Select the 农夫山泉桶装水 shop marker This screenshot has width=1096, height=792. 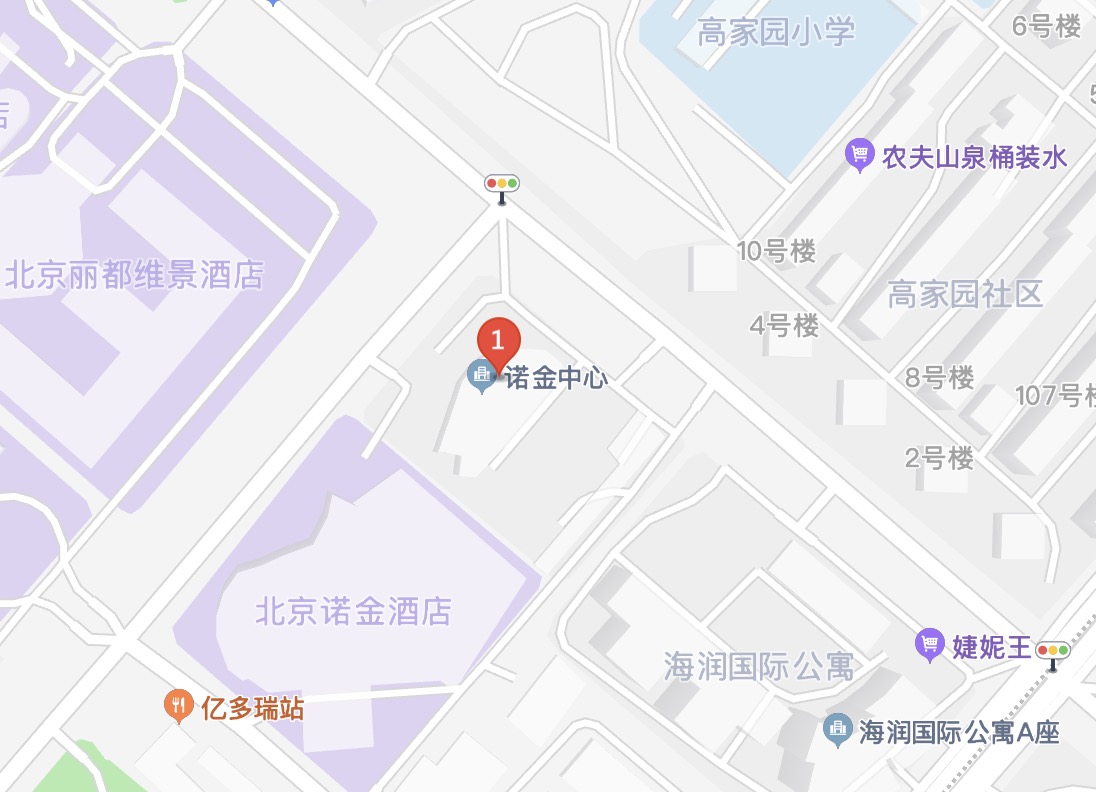tap(859, 156)
